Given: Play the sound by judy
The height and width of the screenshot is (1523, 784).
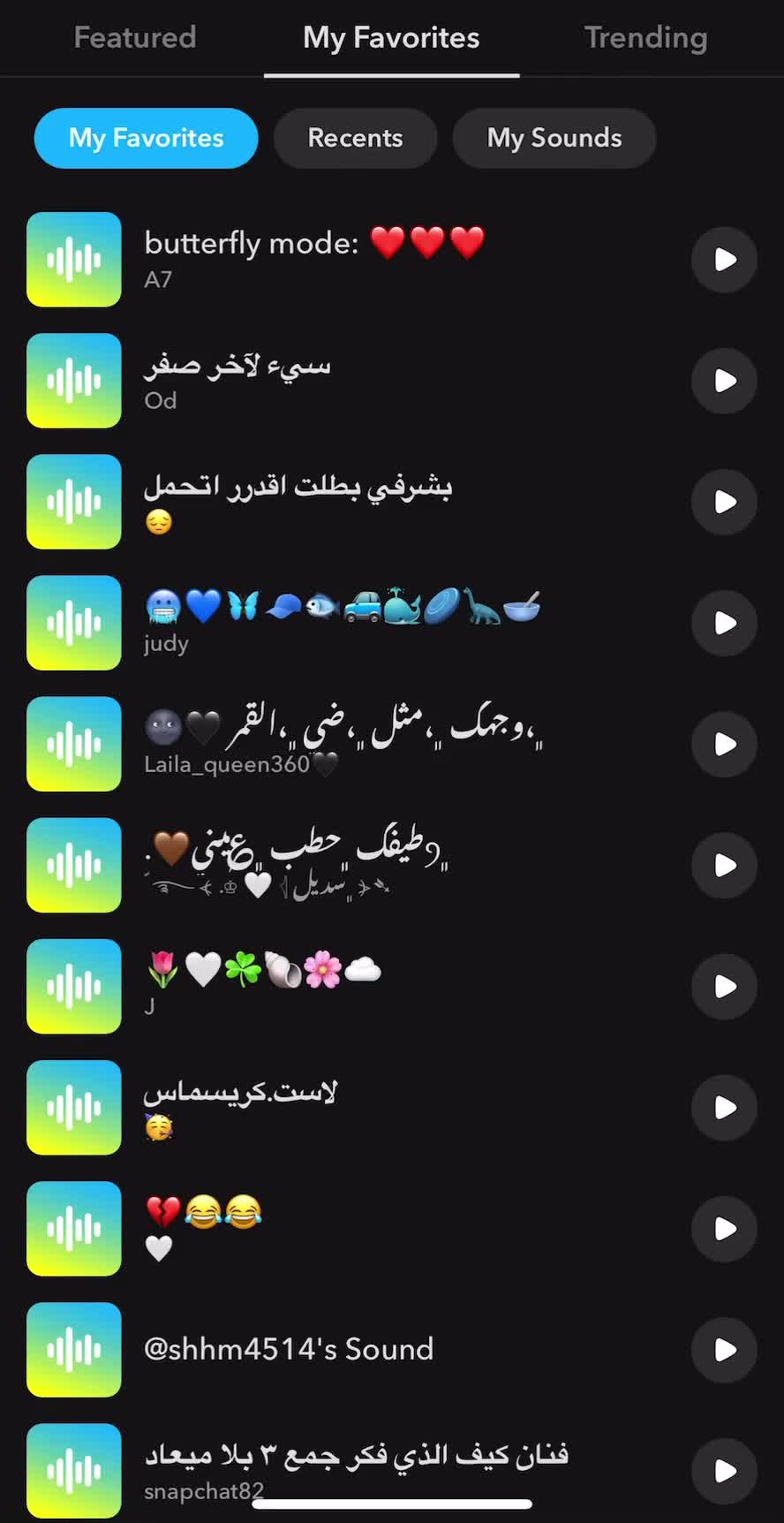Looking at the screenshot, I should click(724, 623).
